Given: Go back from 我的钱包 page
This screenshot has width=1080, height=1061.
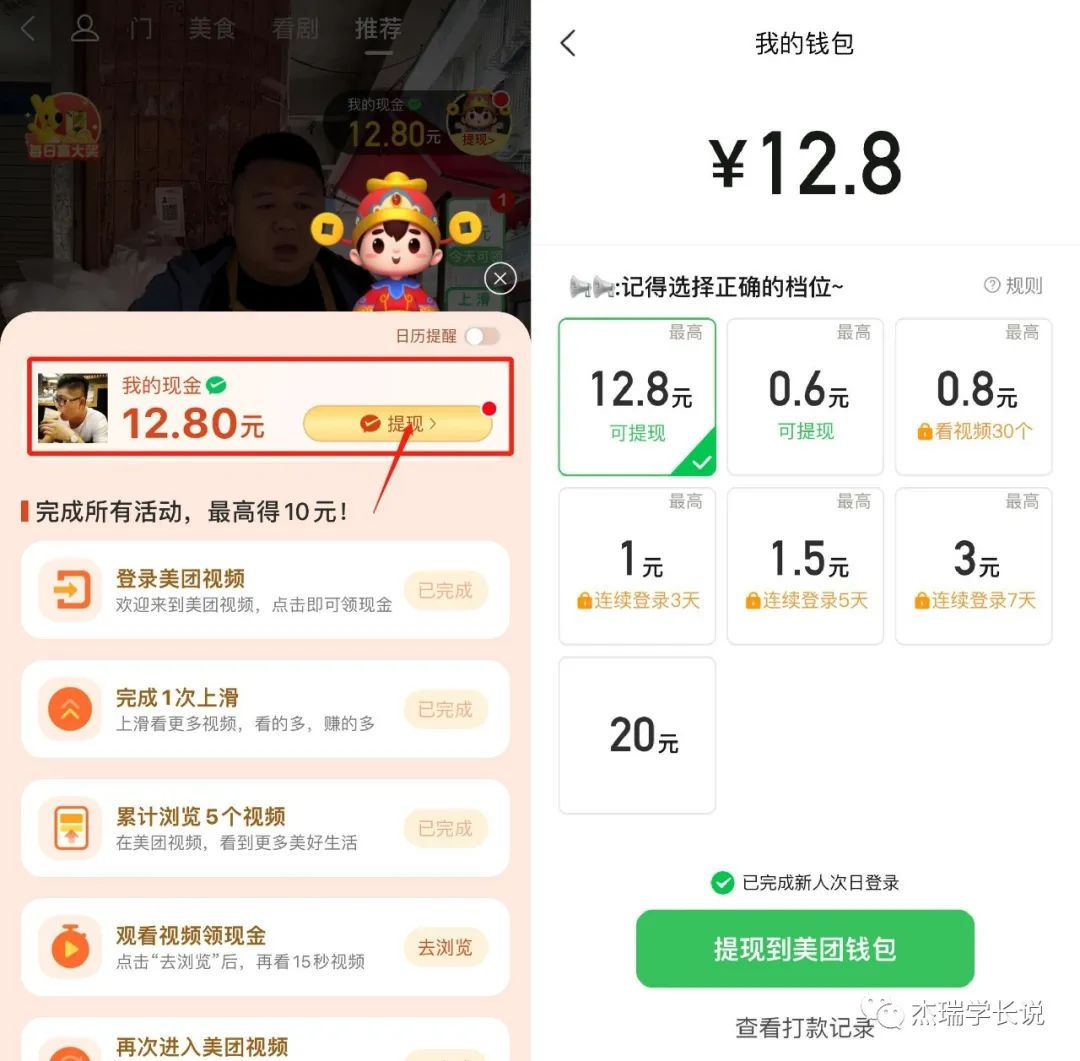Looking at the screenshot, I should point(568,43).
